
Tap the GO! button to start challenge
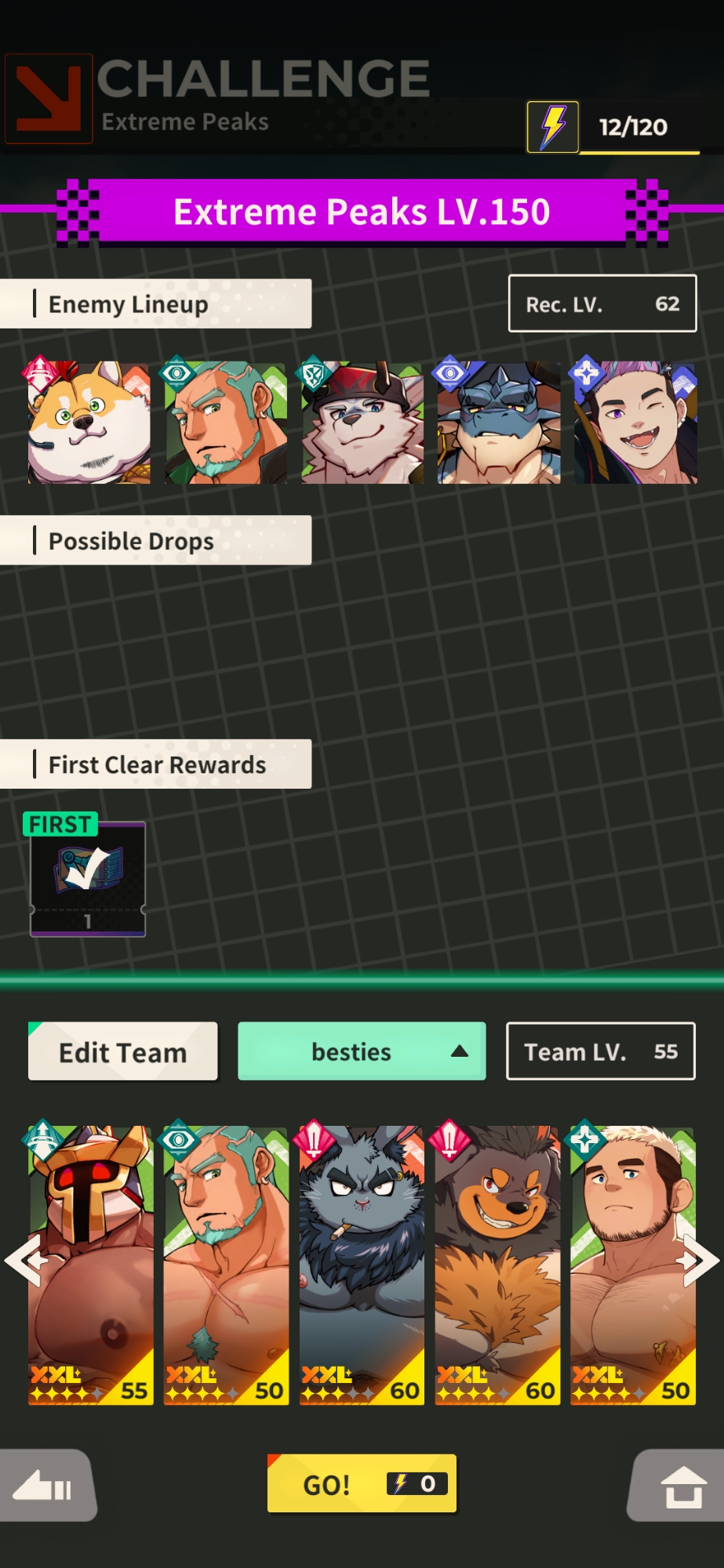pyautogui.click(x=362, y=1483)
